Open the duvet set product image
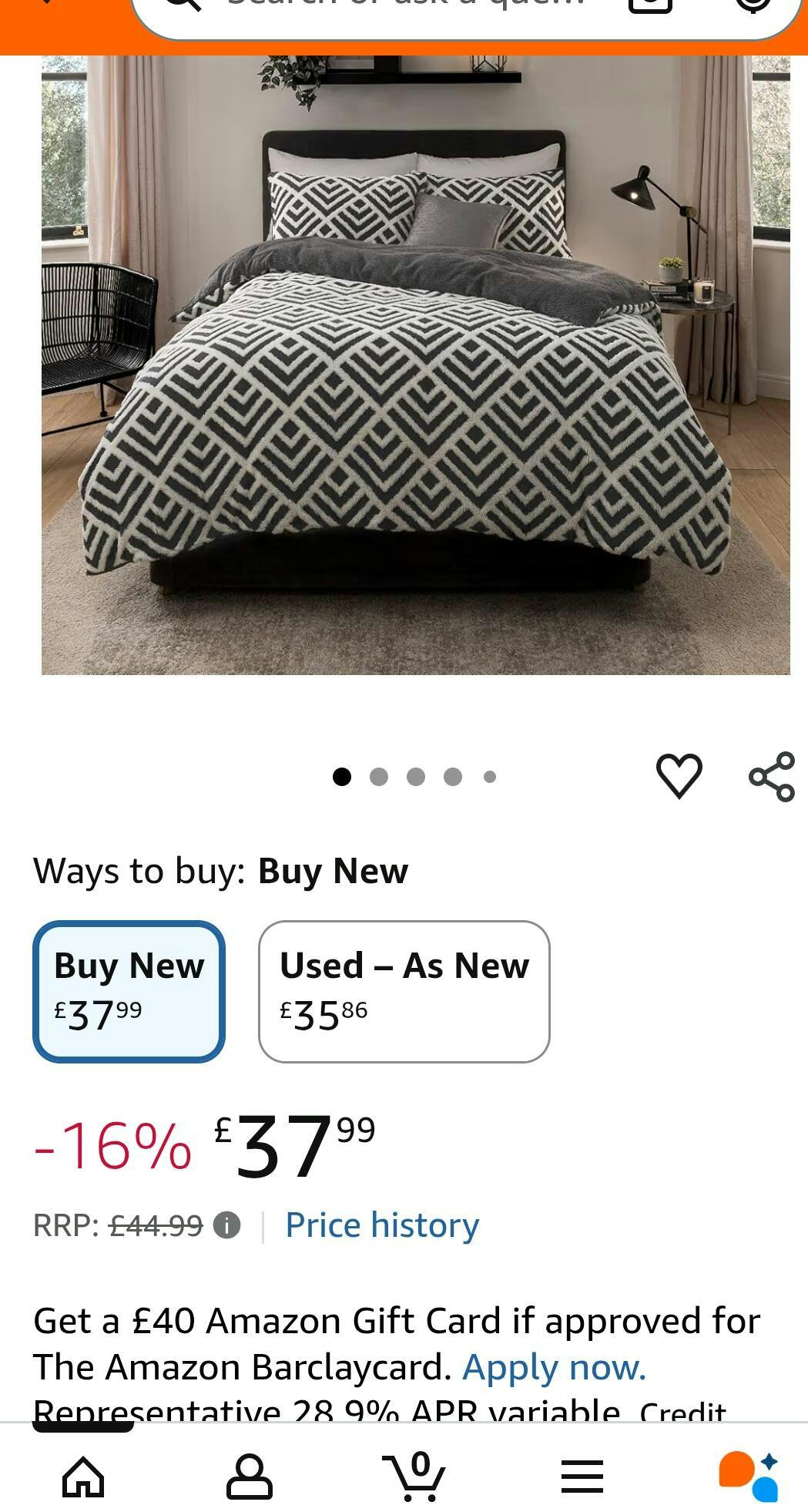 415,365
